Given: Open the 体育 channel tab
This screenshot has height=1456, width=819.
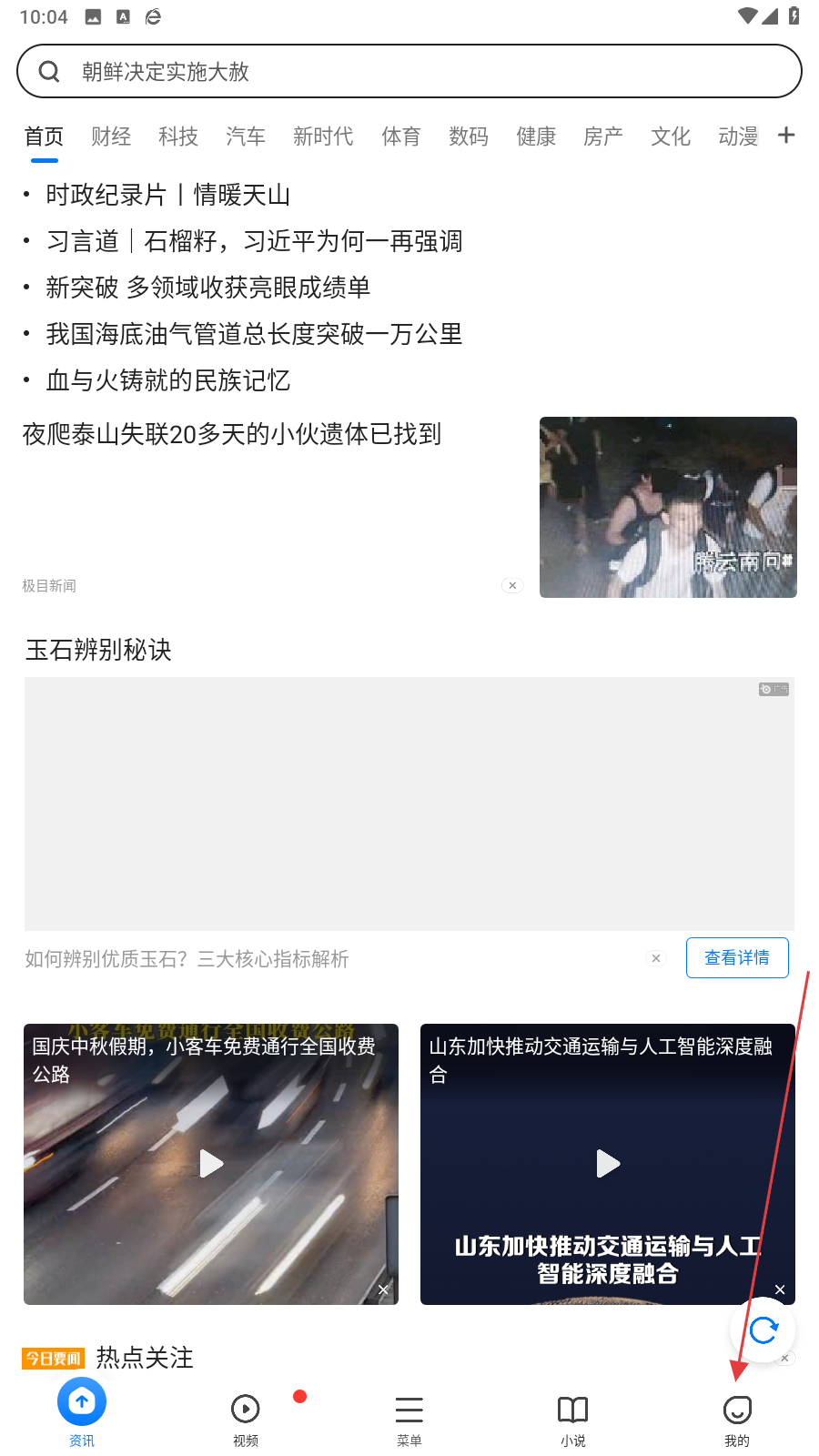Looking at the screenshot, I should click(401, 136).
